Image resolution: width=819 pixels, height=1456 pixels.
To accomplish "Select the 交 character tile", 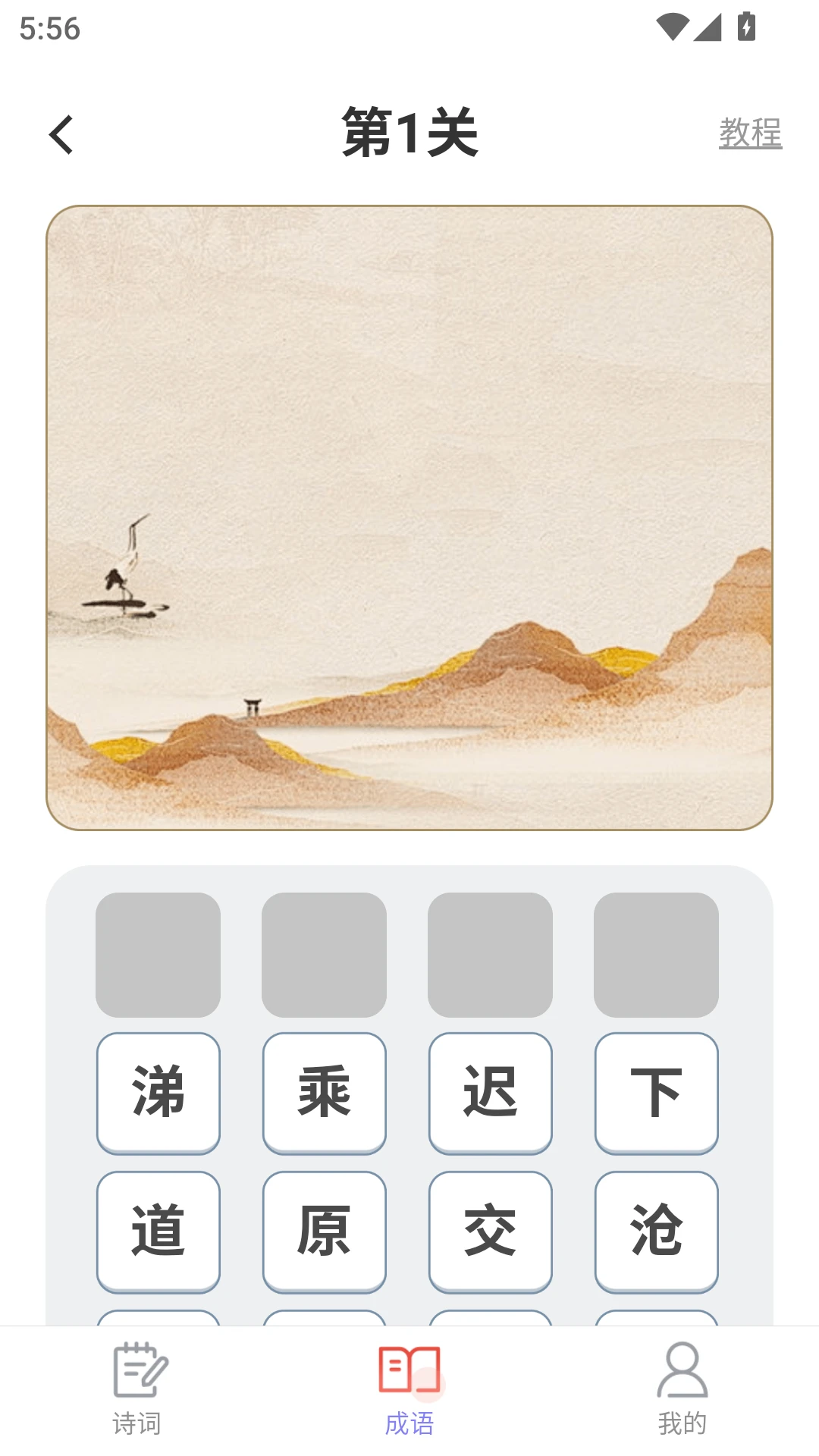I will pos(490,1231).
